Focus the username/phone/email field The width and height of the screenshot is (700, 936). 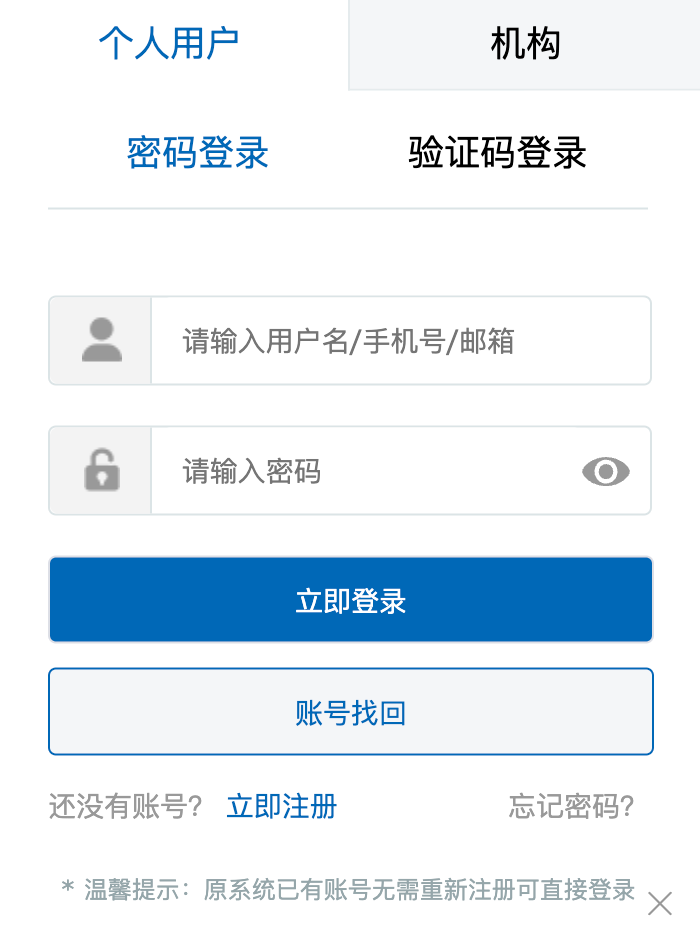tap(400, 341)
